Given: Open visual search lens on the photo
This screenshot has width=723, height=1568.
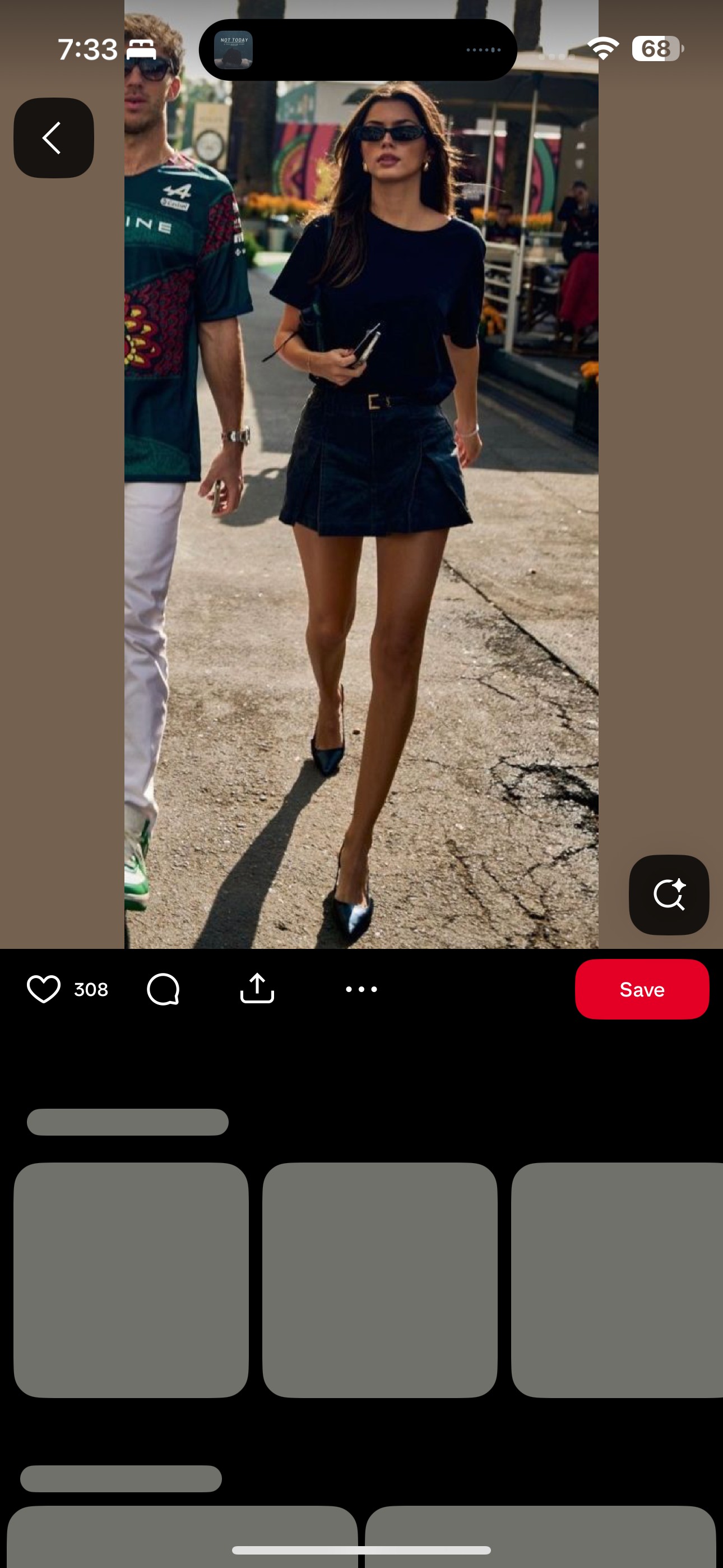Looking at the screenshot, I should point(668,895).
